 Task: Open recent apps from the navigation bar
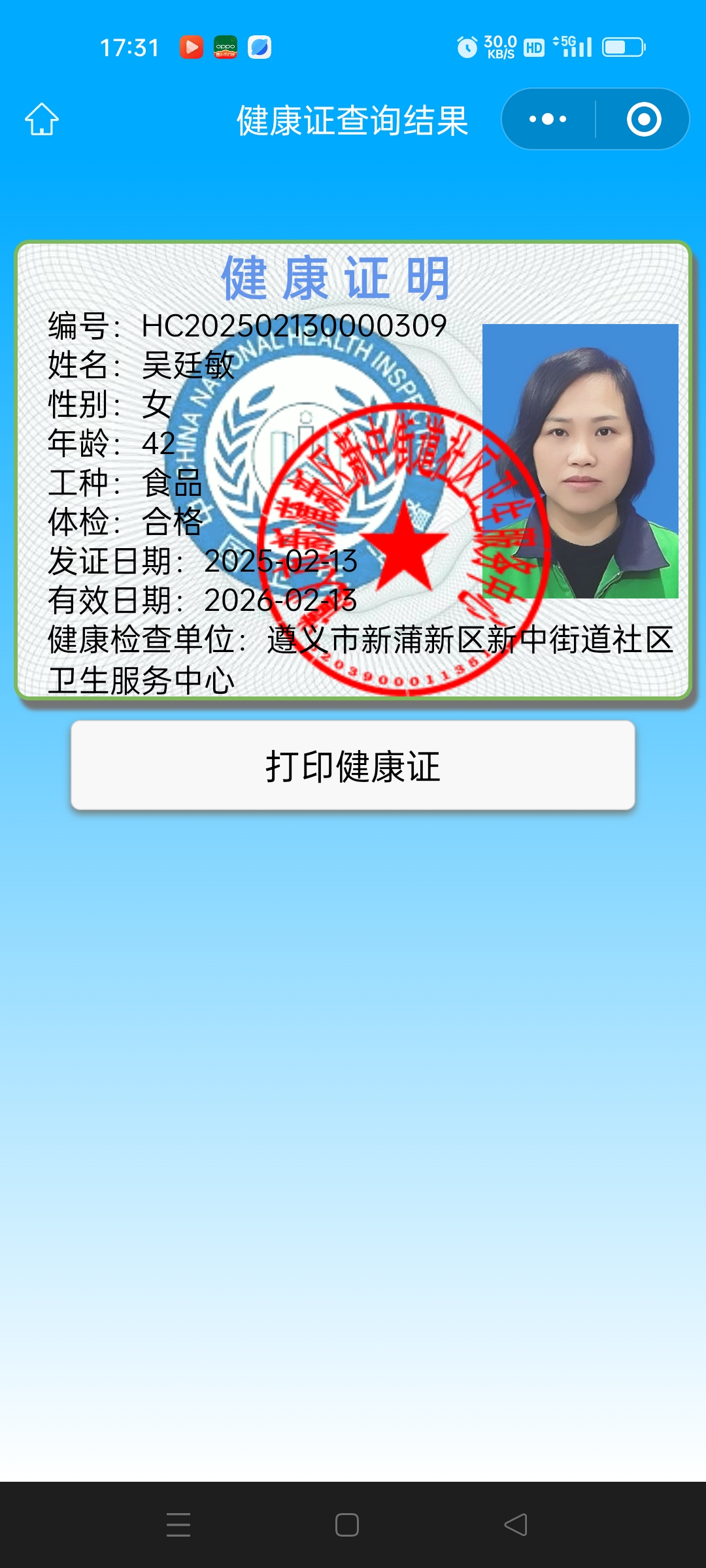178,1525
